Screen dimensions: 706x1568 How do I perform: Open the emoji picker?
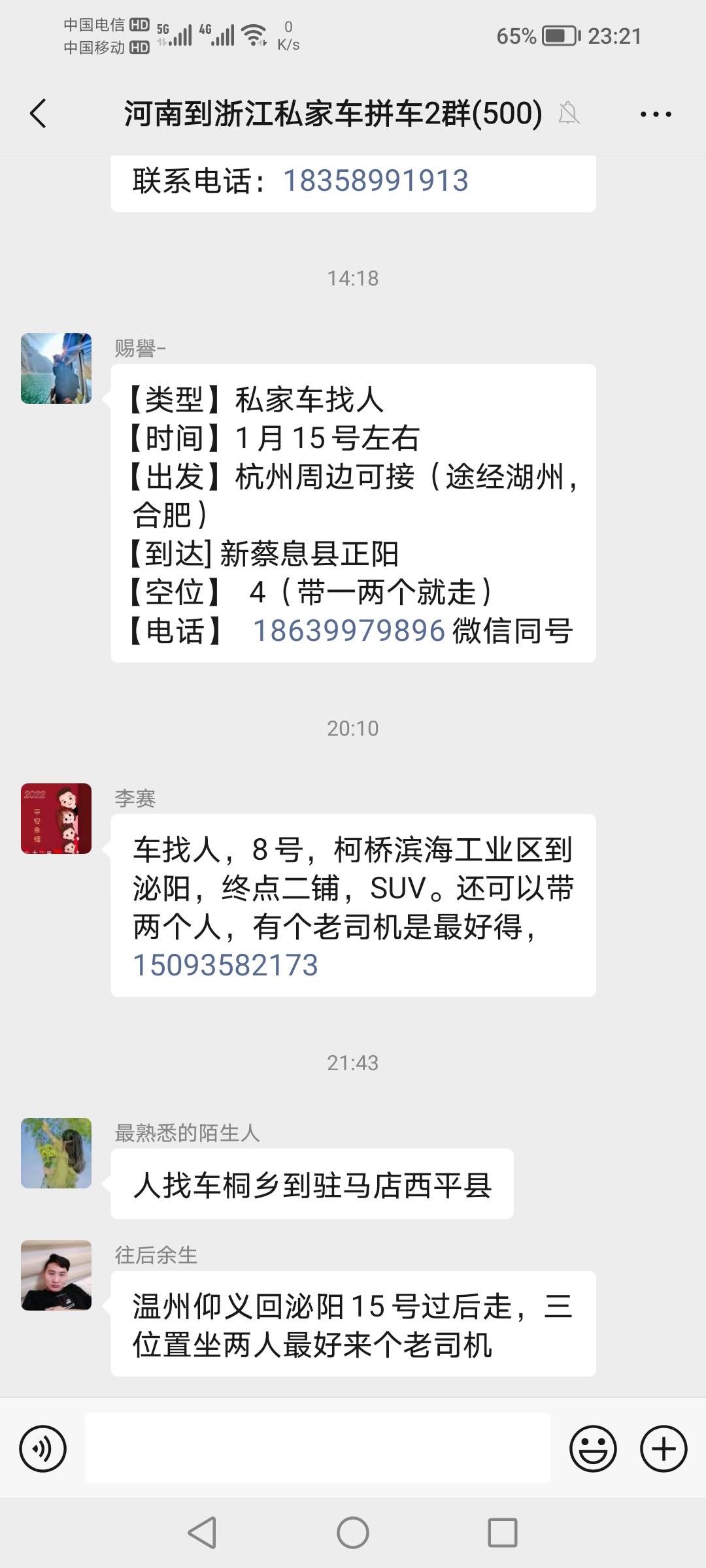[593, 1448]
